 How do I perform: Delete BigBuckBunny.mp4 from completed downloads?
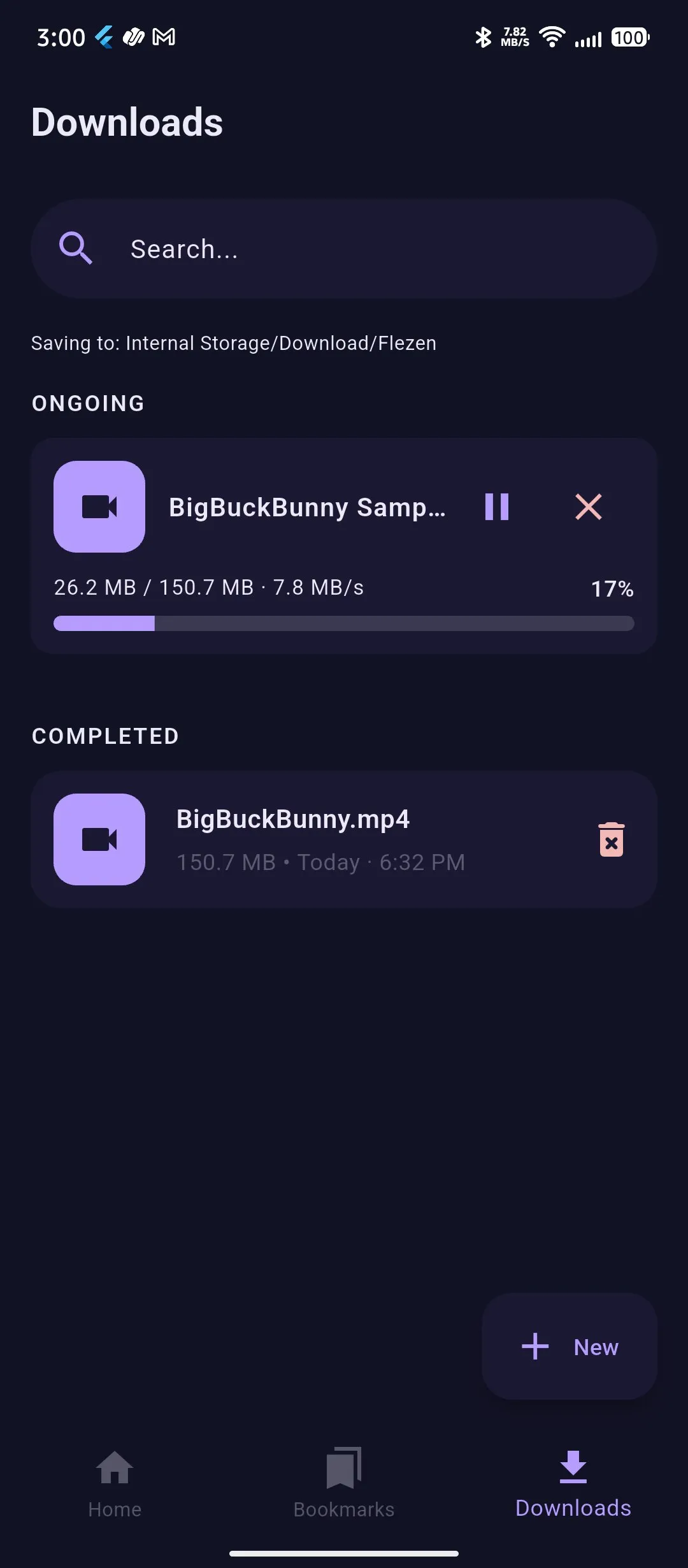pos(611,839)
